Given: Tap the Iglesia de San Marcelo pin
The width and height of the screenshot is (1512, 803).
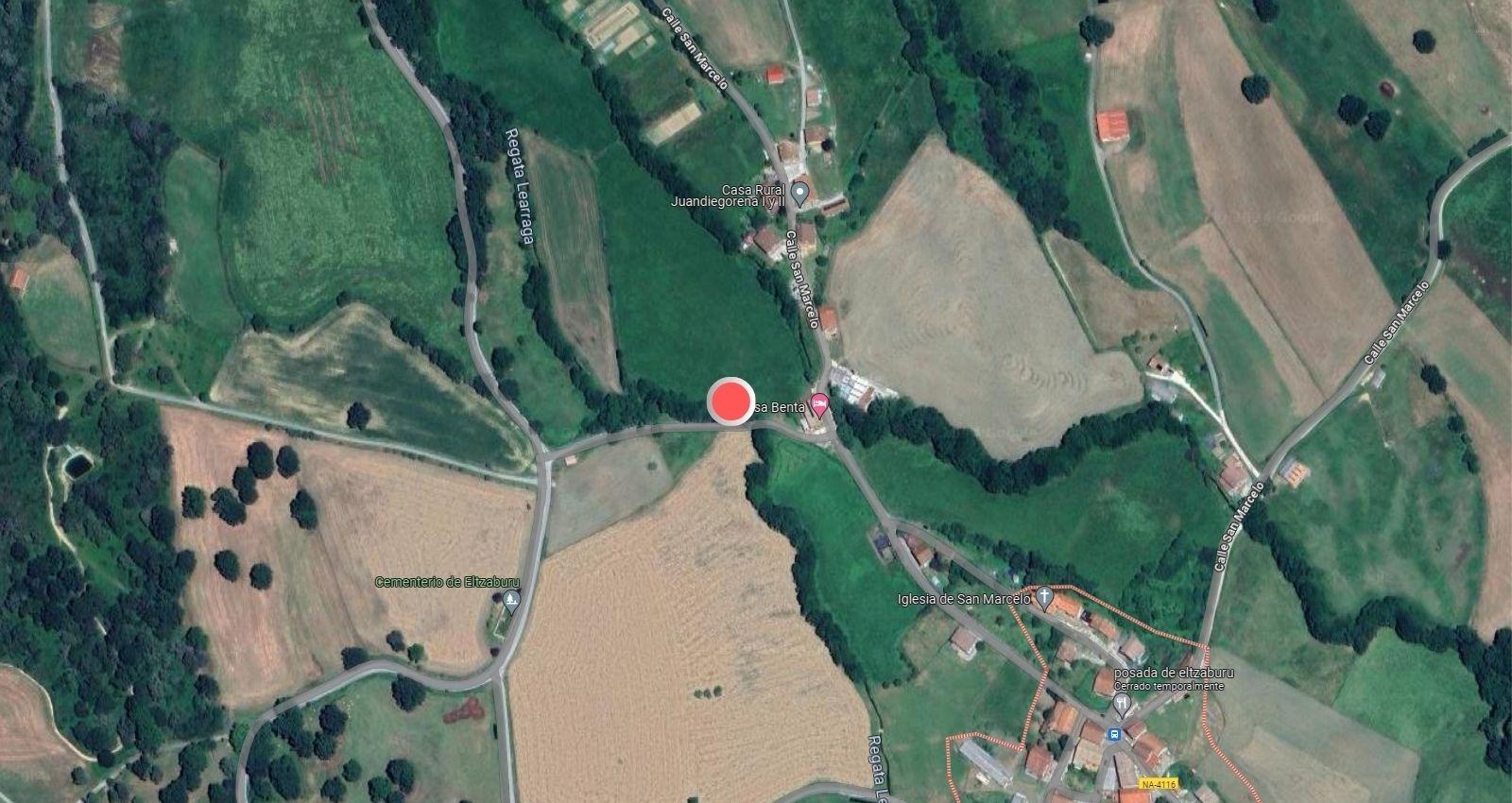Looking at the screenshot, I should (1044, 596).
